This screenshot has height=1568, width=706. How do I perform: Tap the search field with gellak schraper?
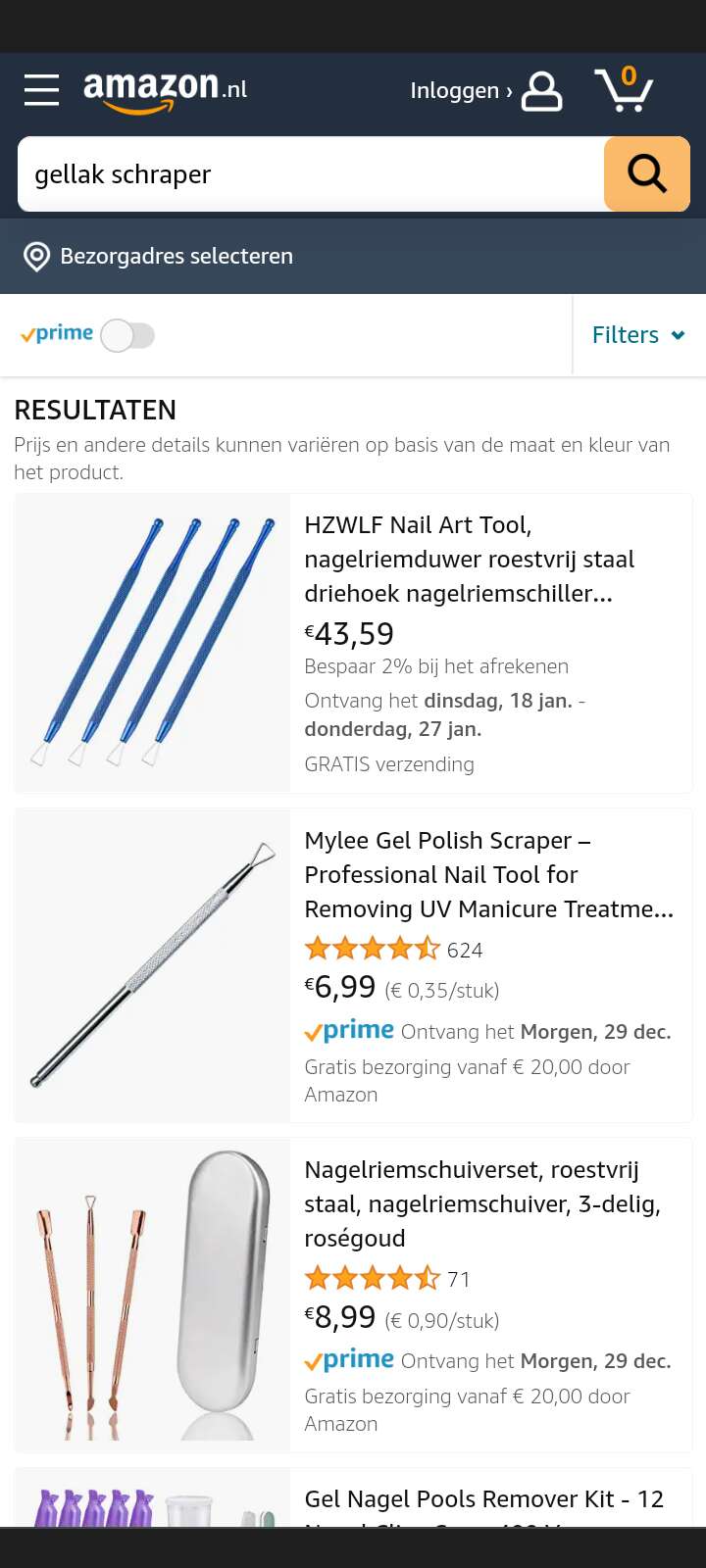311,174
